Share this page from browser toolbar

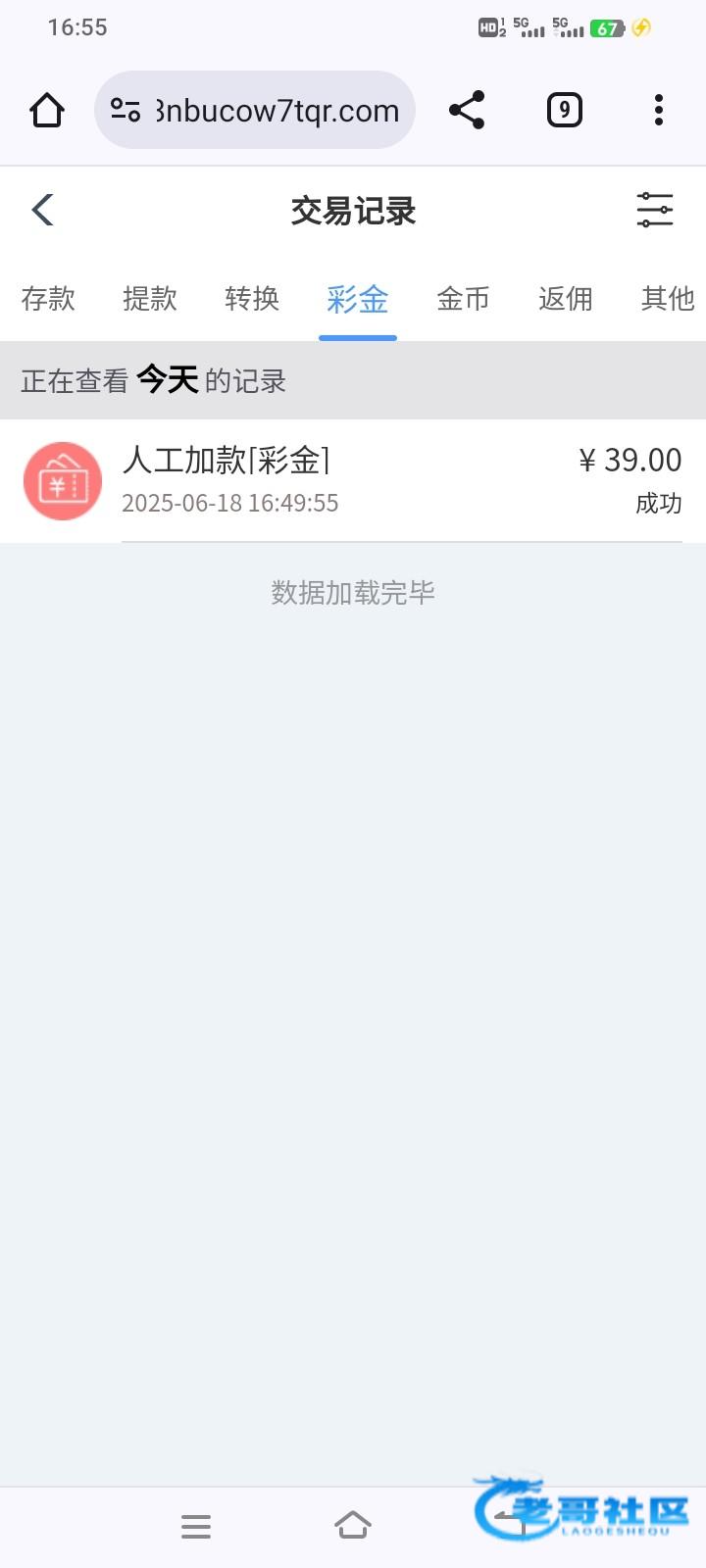[467, 110]
